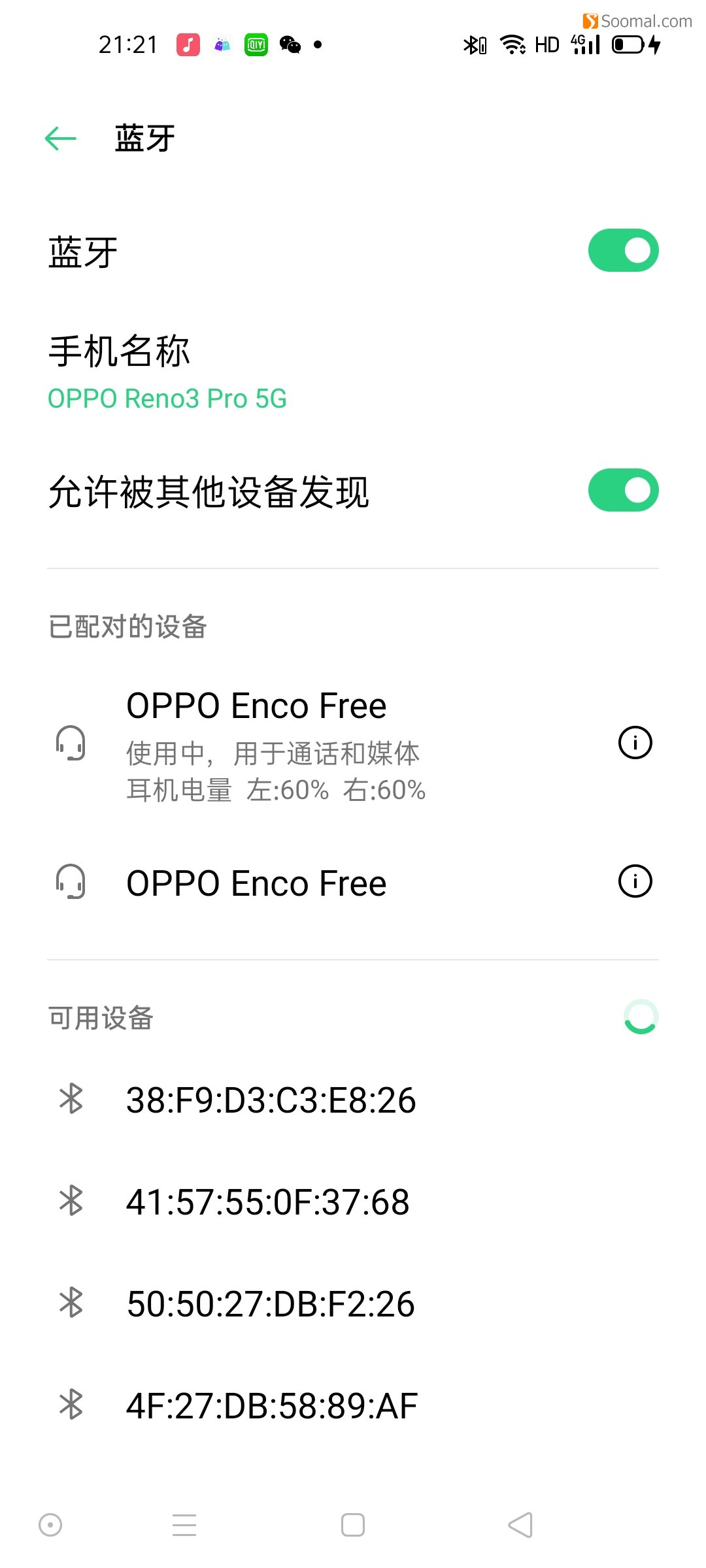Screen dimensions: 706x1568
Task: Open details for the second OPPO Enco Free
Action: click(635, 881)
